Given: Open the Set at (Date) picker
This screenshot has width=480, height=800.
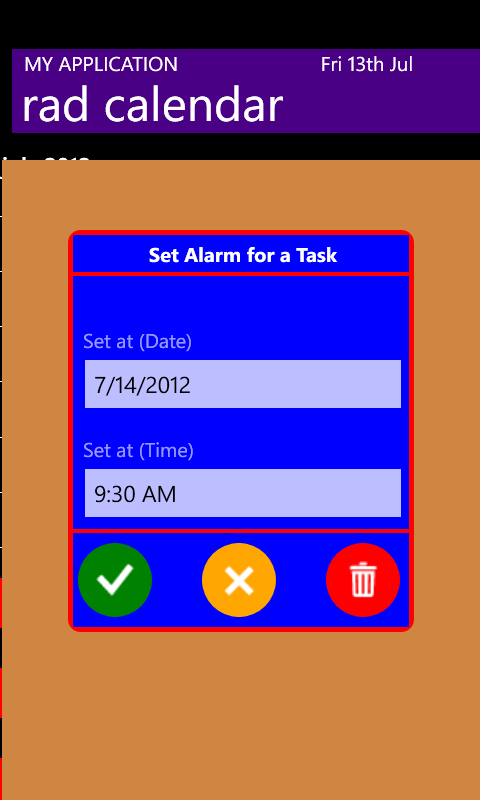Looking at the screenshot, I should tap(243, 384).
